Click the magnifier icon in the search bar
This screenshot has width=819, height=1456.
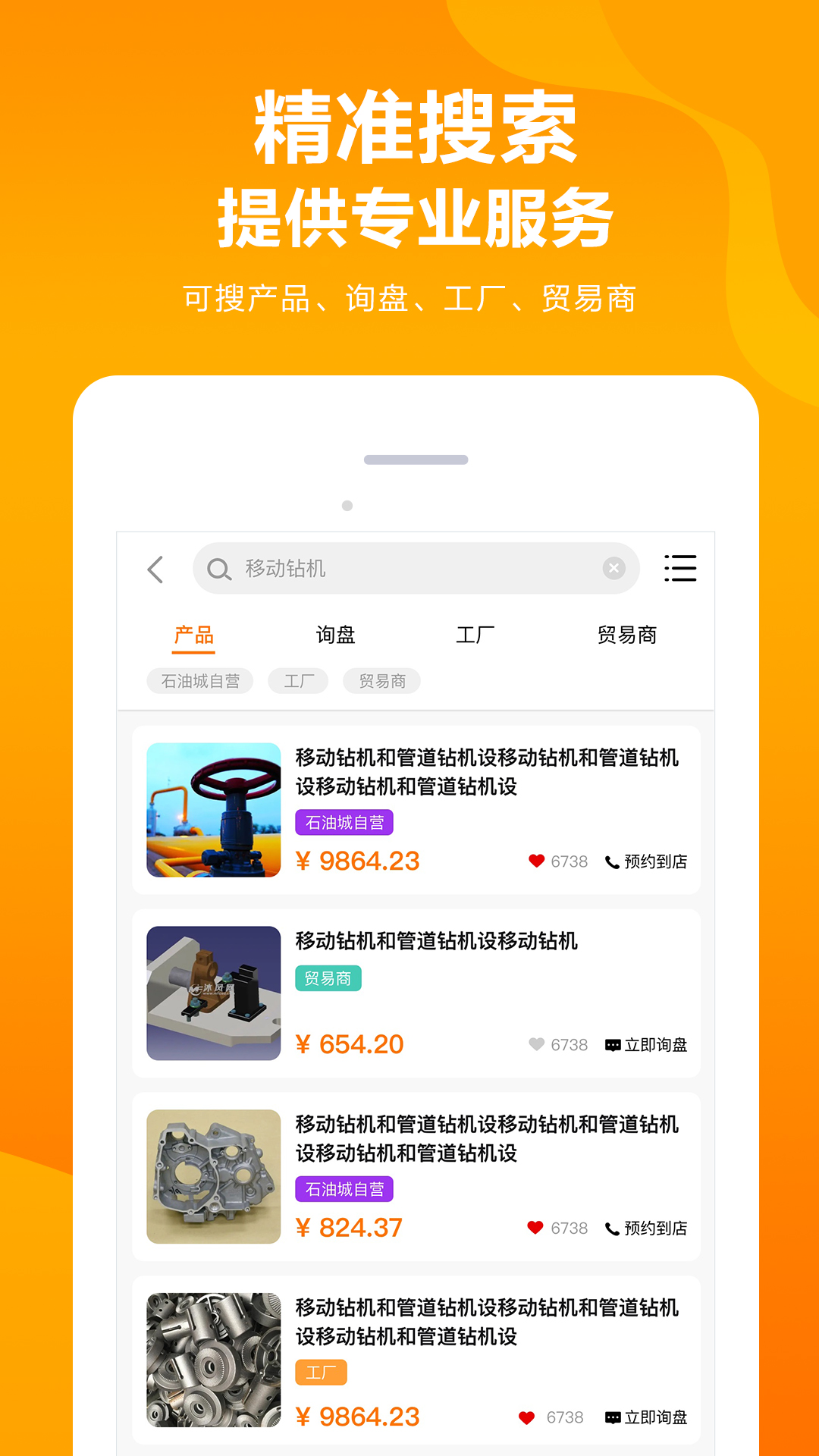coord(220,569)
